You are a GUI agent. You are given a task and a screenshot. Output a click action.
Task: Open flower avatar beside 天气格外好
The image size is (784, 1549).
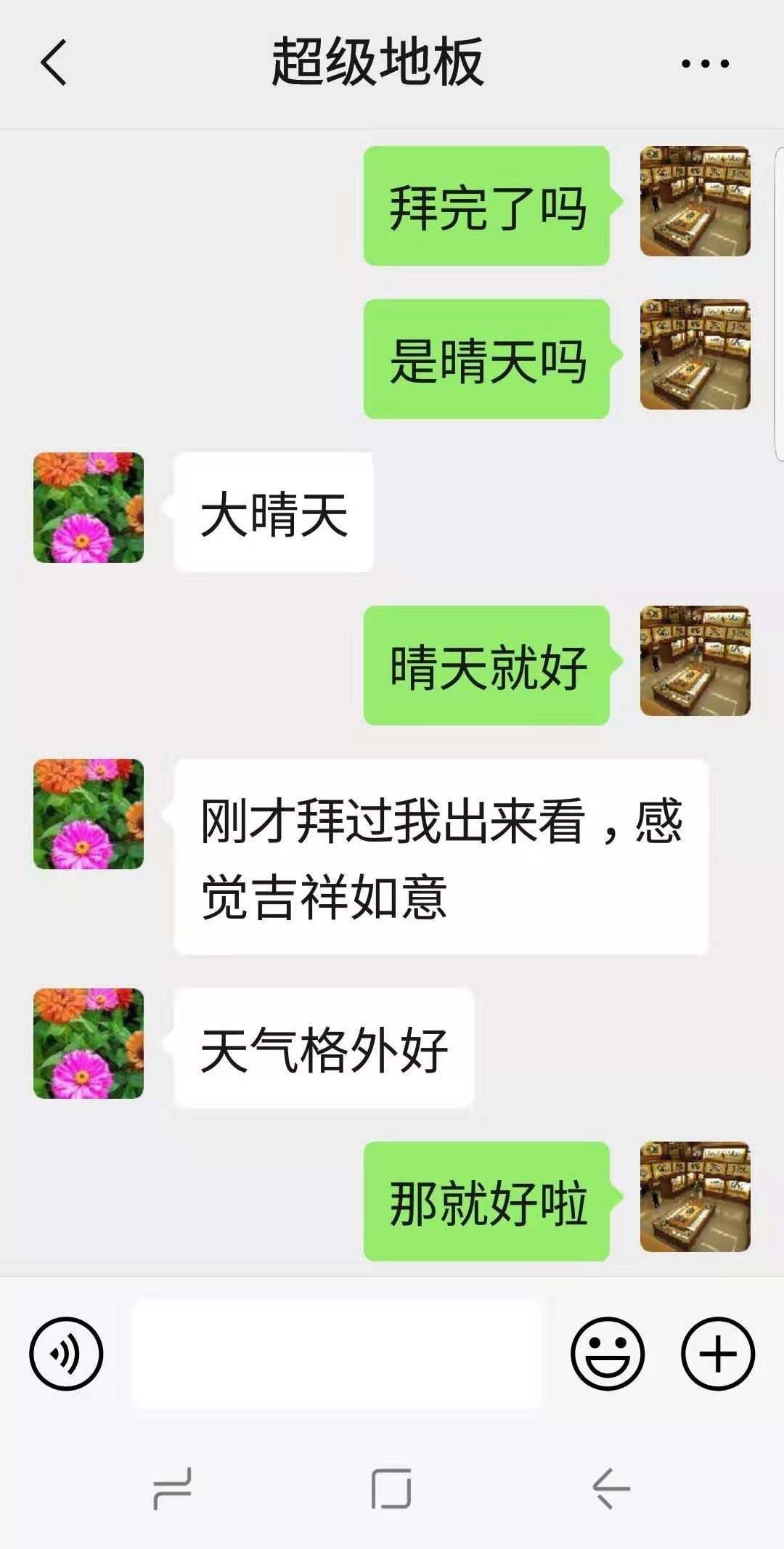[89, 1043]
